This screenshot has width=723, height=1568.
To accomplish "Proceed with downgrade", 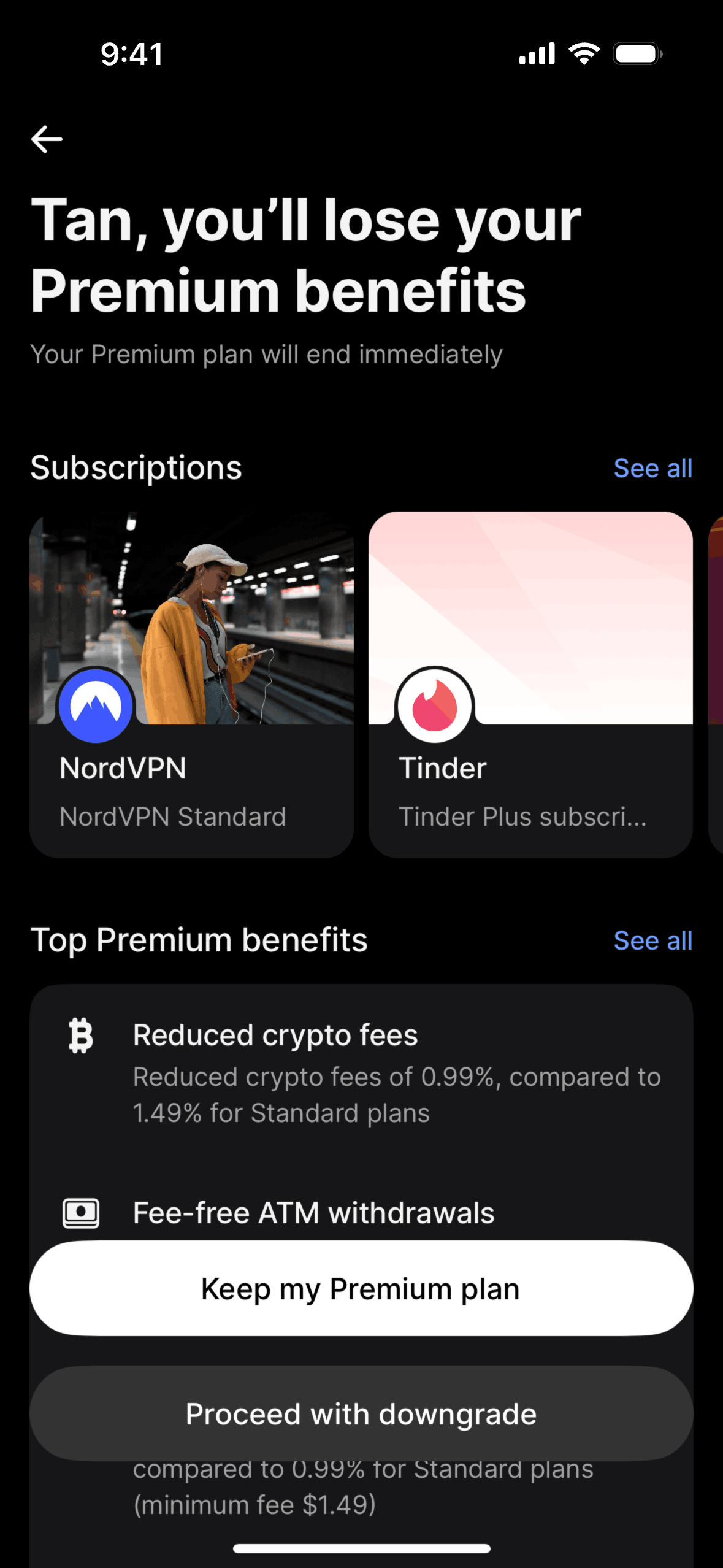I will pyautogui.click(x=361, y=1413).
